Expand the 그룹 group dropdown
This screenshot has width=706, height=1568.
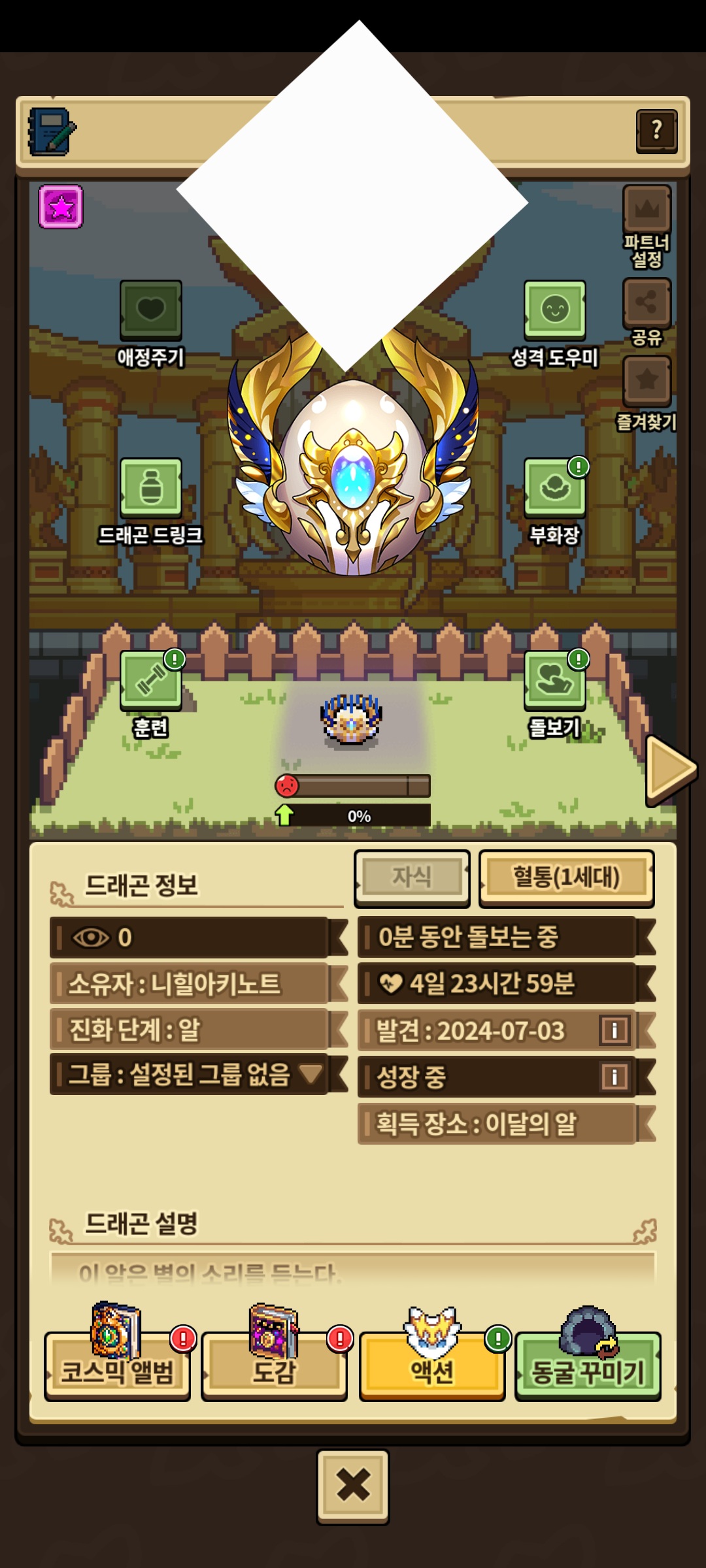311,1073
